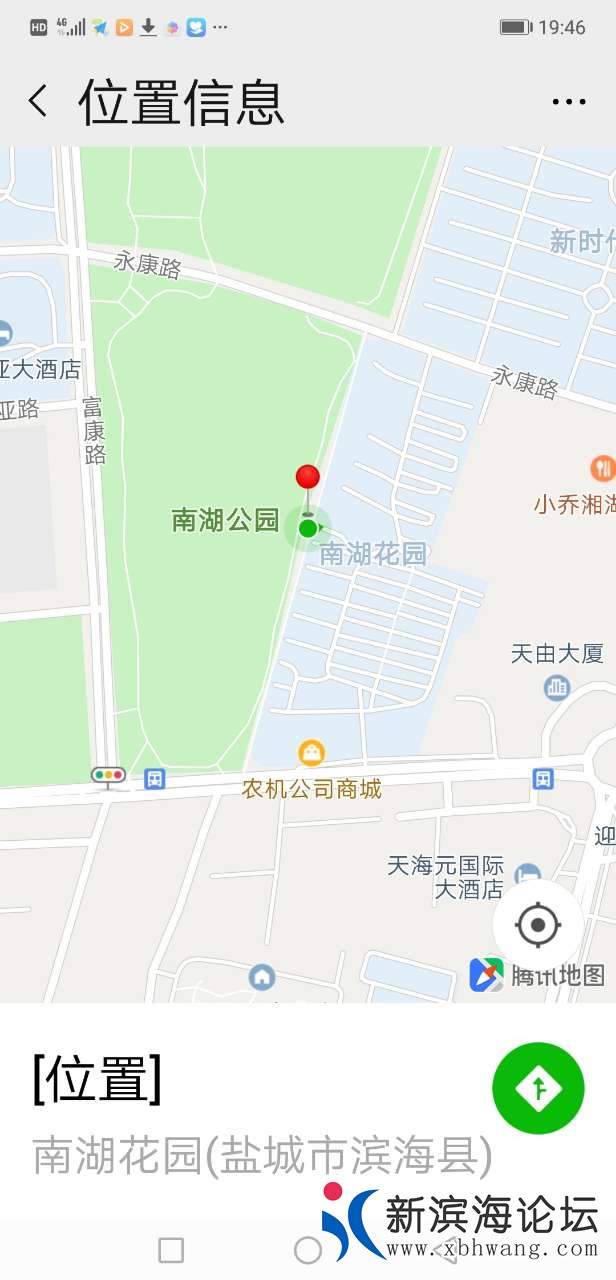Start navigation to 南湖花园

[x=538, y=1088]
